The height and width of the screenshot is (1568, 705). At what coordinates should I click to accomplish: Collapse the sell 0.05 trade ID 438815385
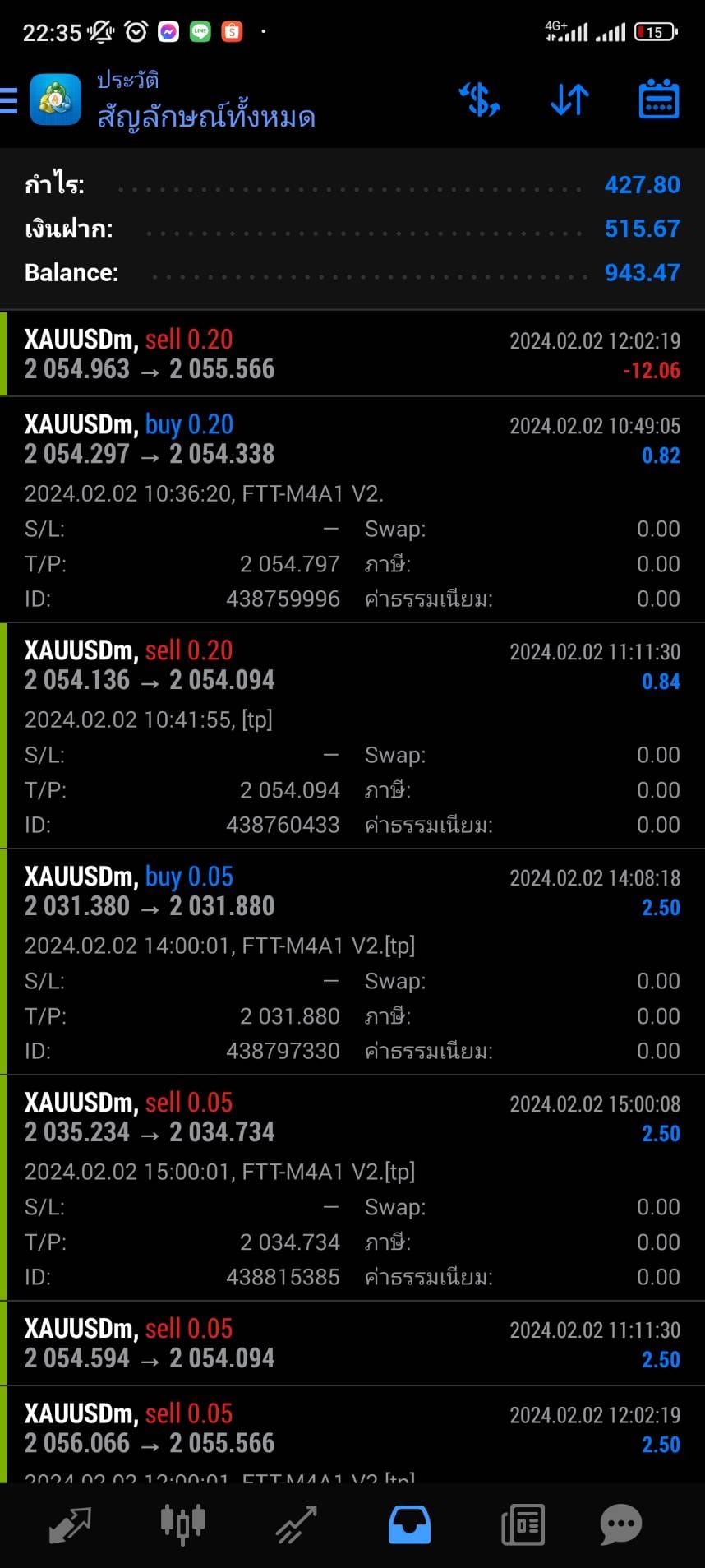click(352, 1188)
